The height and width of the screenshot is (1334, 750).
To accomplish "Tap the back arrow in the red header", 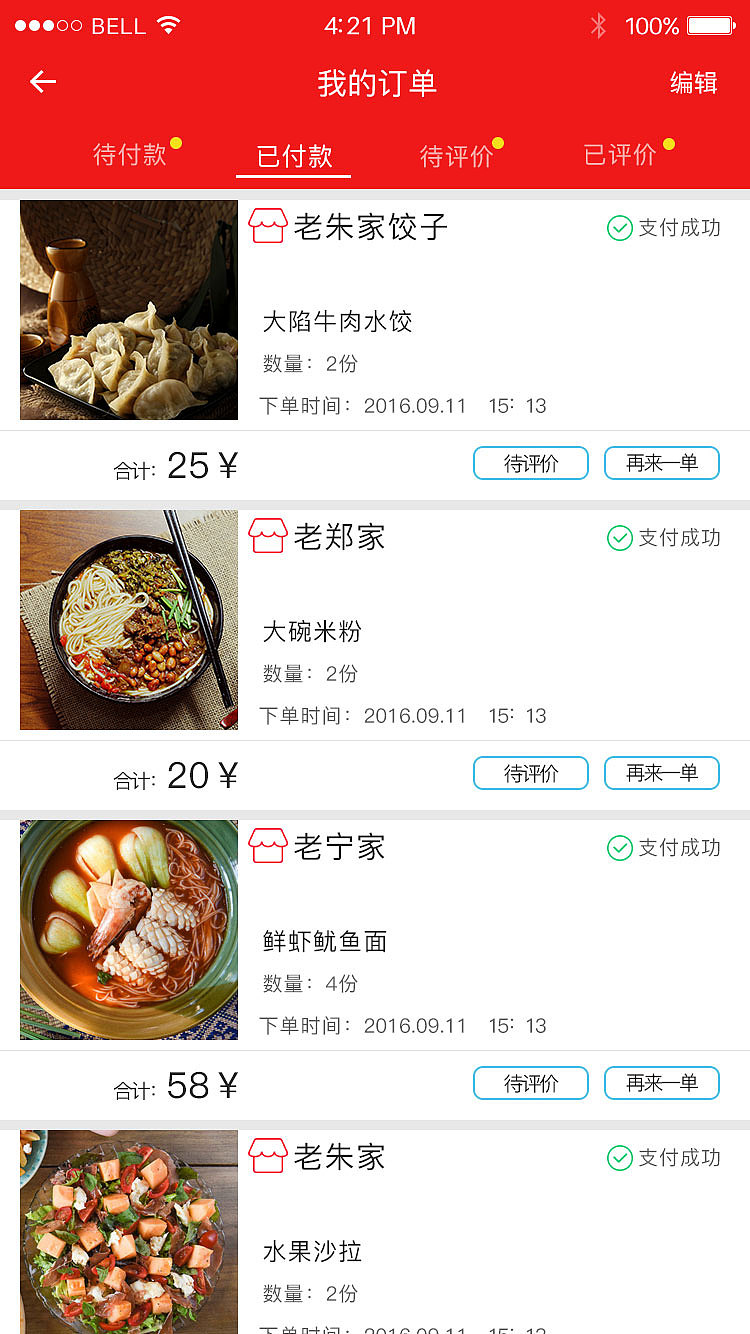I will pos(42,82).
